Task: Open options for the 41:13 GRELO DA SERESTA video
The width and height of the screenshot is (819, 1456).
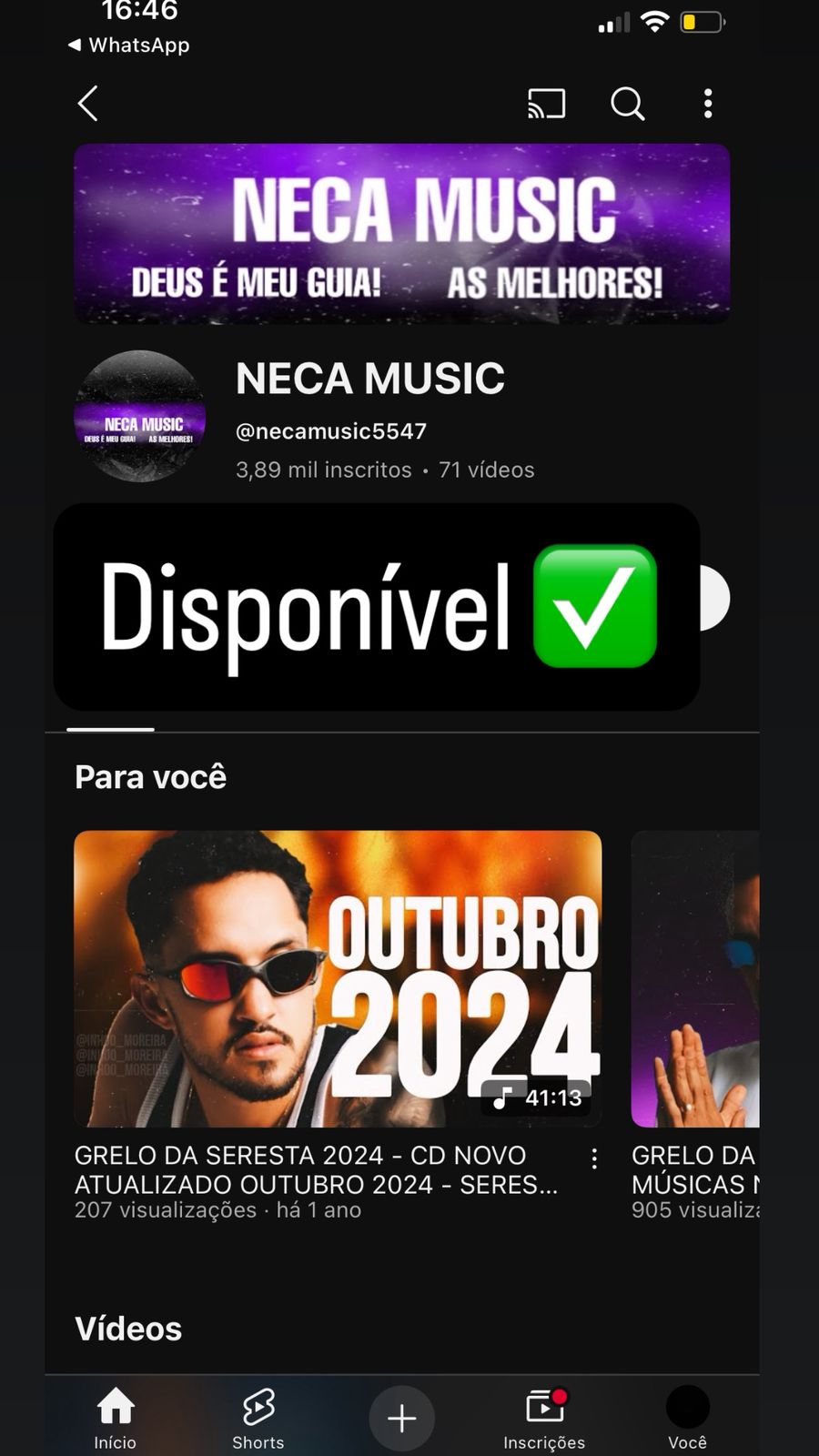Action: (x=594, y=1158)
